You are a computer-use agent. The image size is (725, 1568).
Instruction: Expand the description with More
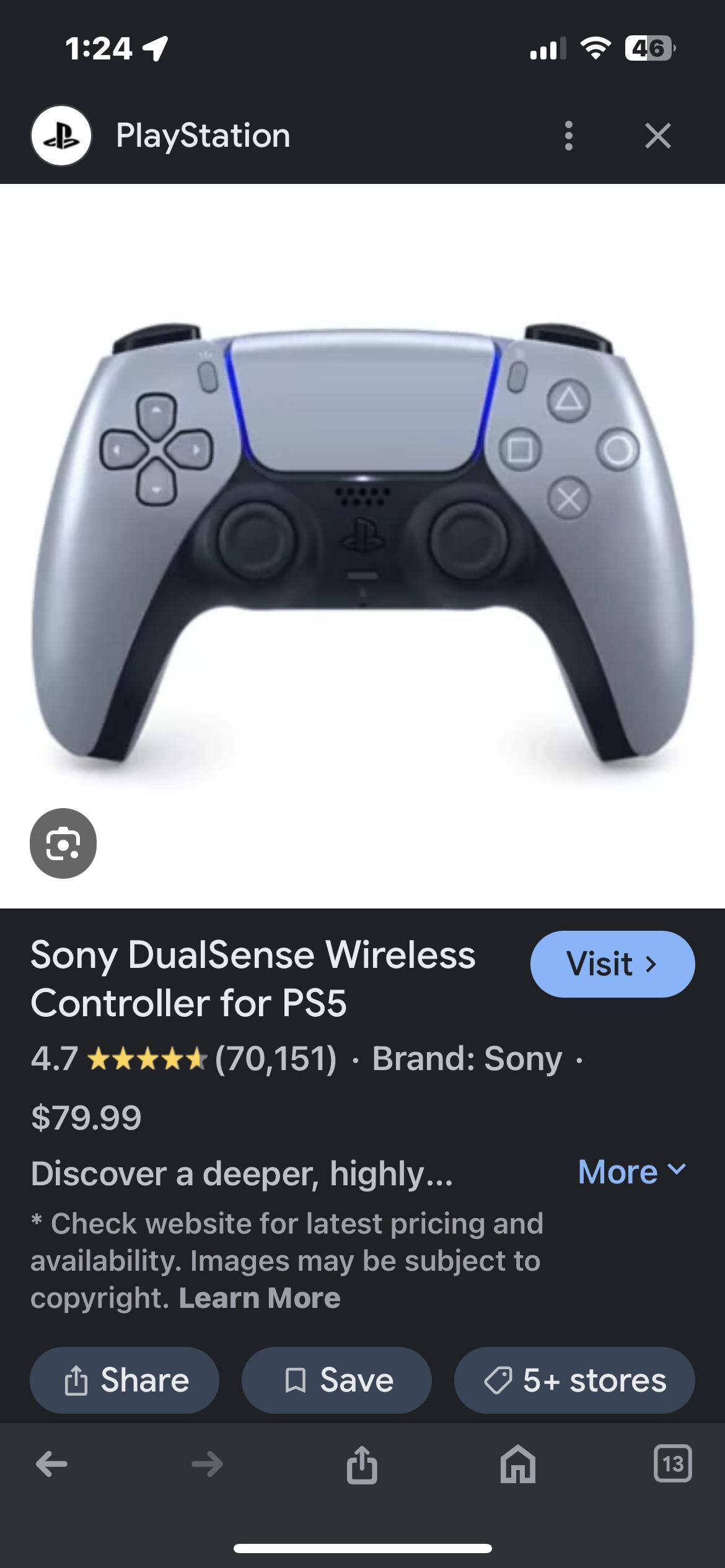632,1171
